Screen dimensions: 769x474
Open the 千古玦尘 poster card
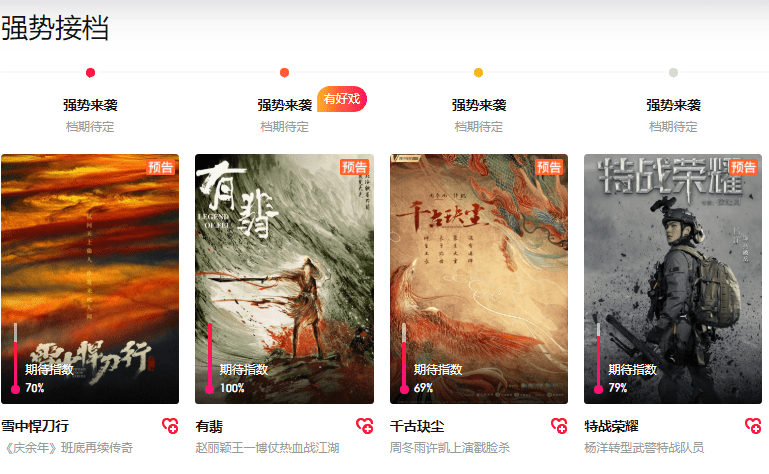(x=478, y=278)
